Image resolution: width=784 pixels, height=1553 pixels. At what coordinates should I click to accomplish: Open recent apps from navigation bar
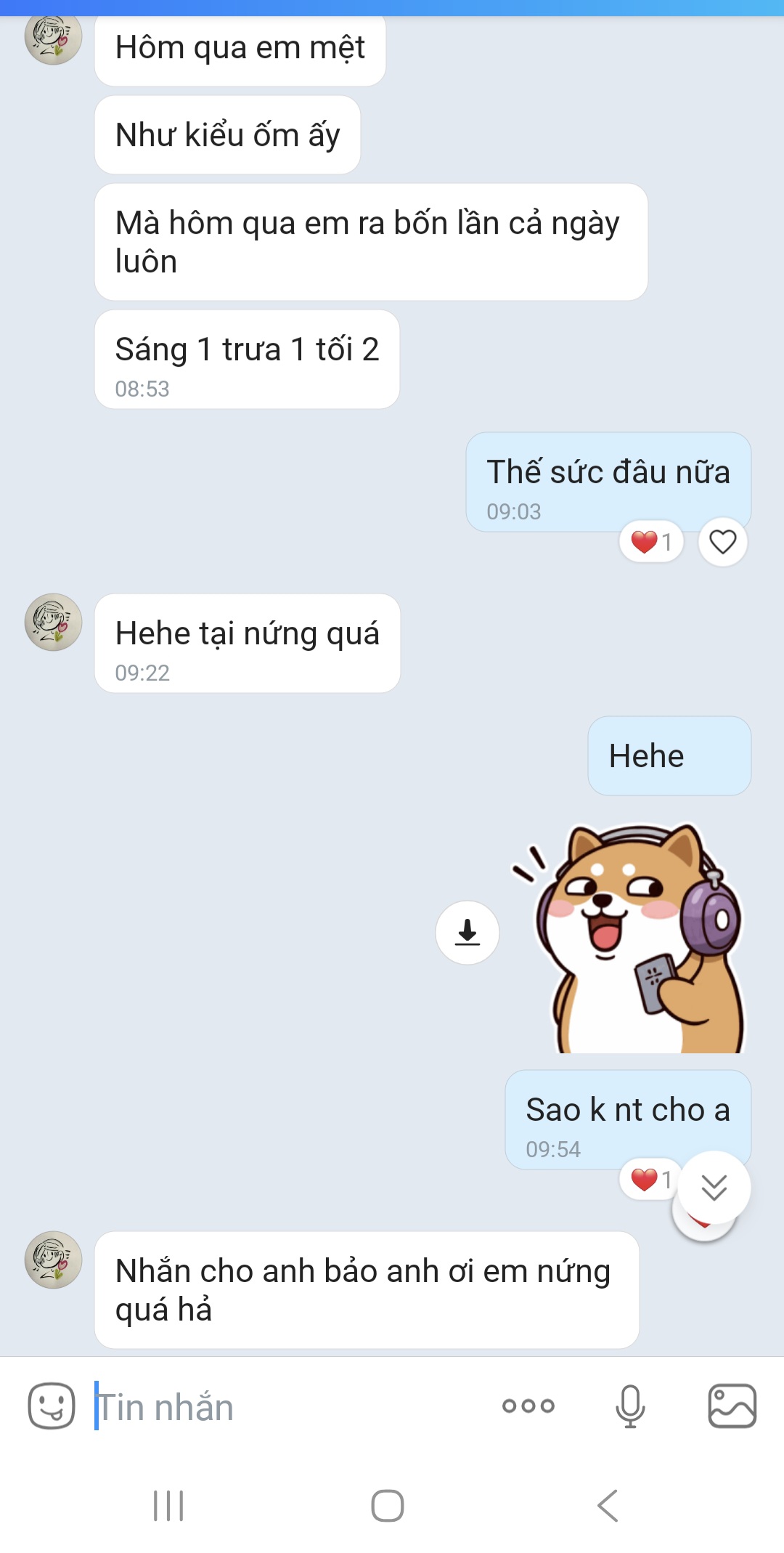pyautogui.click(x=168, y=1505)
